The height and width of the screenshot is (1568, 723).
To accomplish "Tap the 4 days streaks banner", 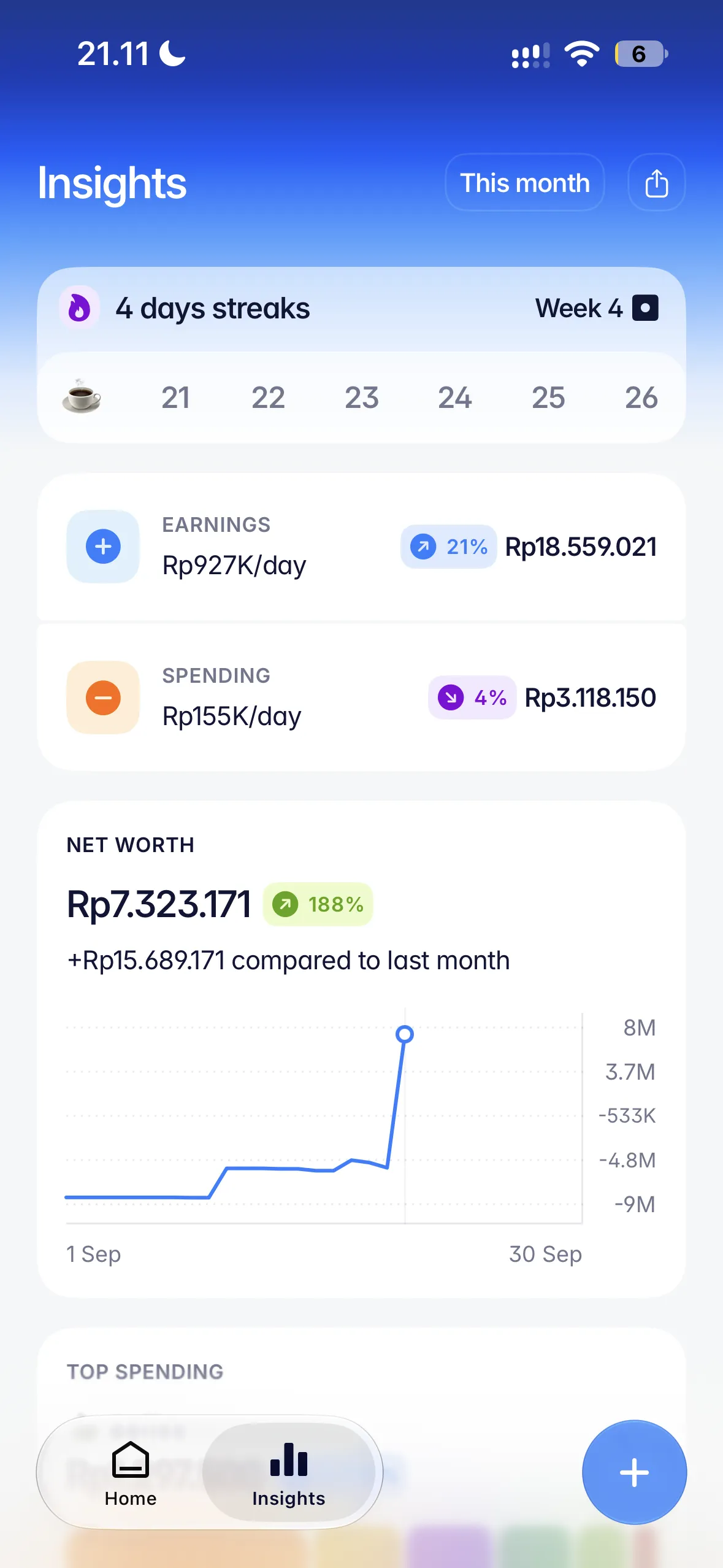I will pos(213,308).
